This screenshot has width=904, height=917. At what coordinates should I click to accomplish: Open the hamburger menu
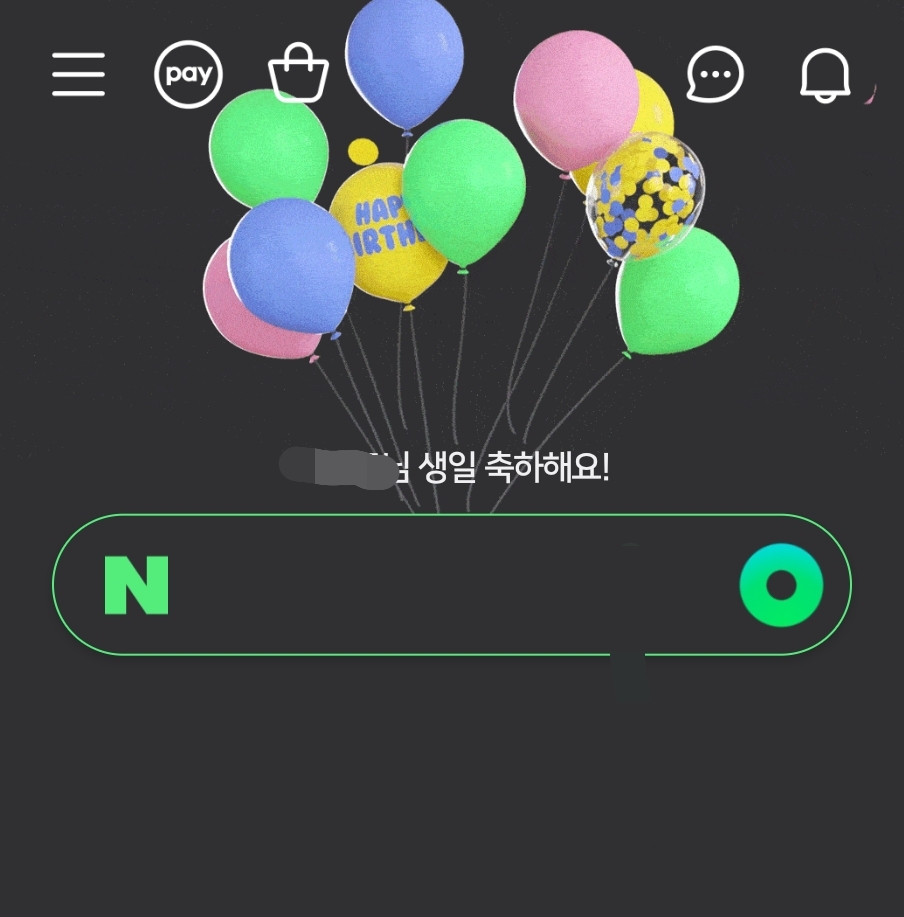(78, 74)
